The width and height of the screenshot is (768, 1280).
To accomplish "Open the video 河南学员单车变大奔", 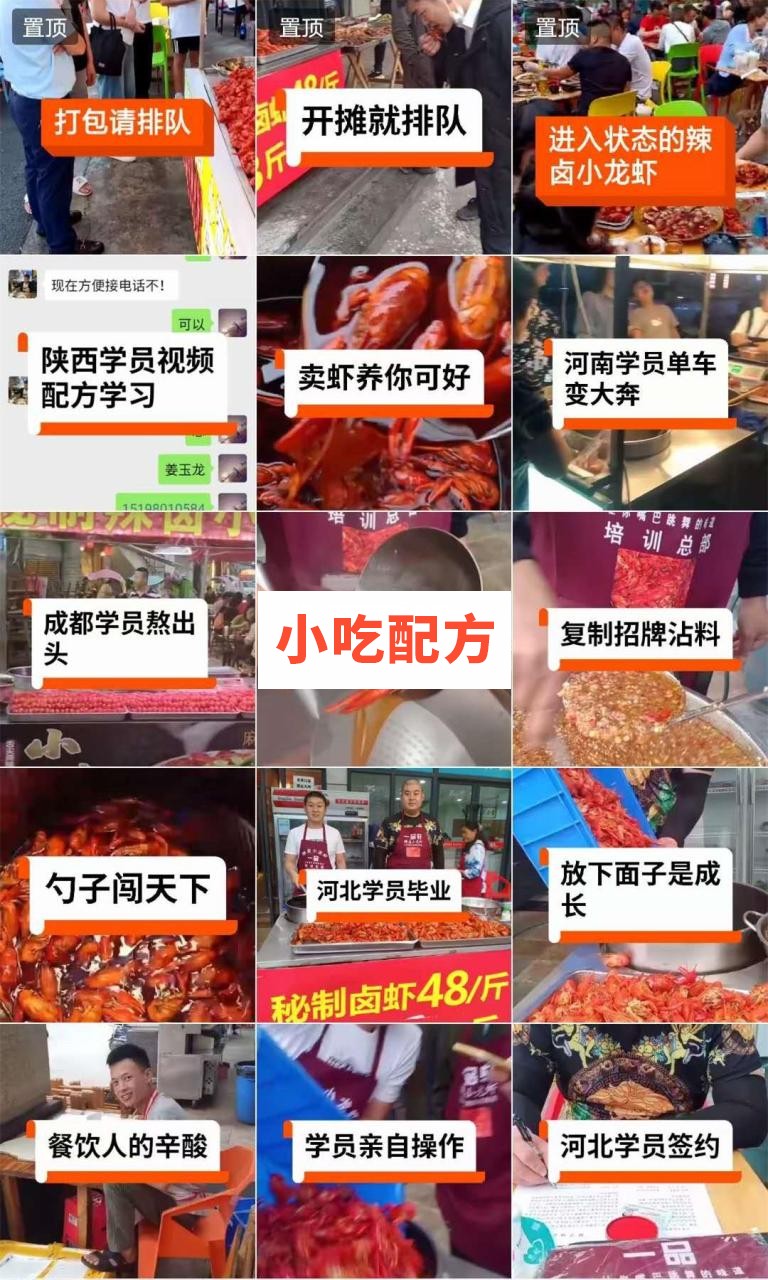I will pyautogui.click(x=640, y=383).
